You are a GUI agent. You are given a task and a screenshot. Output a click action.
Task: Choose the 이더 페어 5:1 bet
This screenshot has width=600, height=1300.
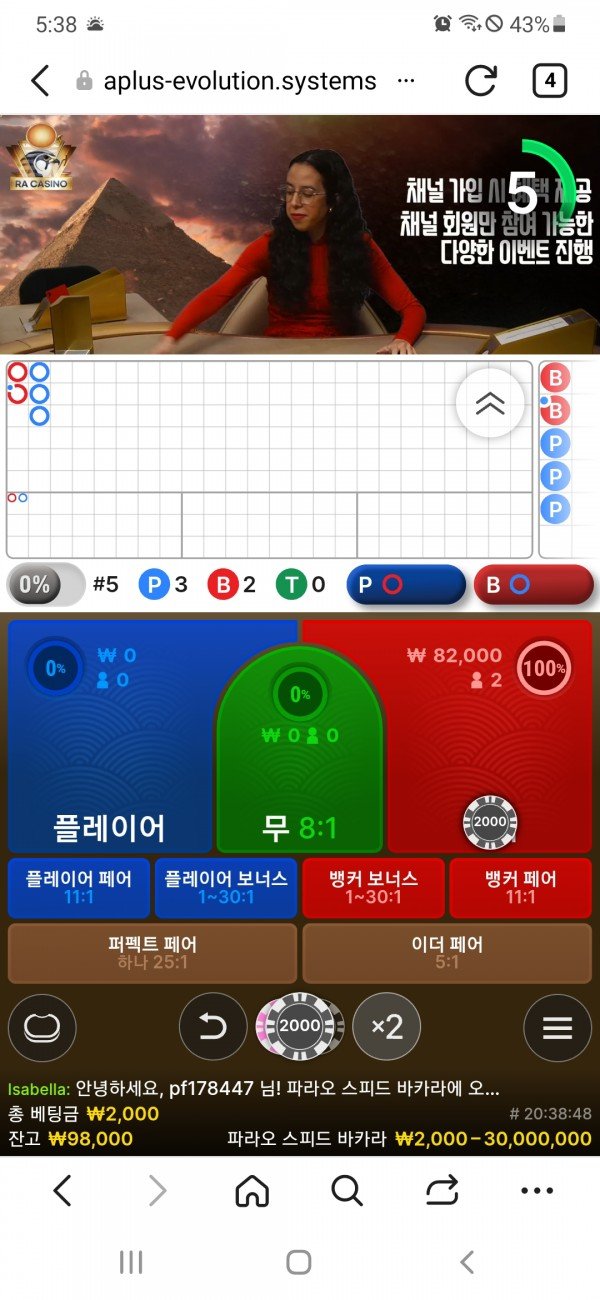(448, 952)
